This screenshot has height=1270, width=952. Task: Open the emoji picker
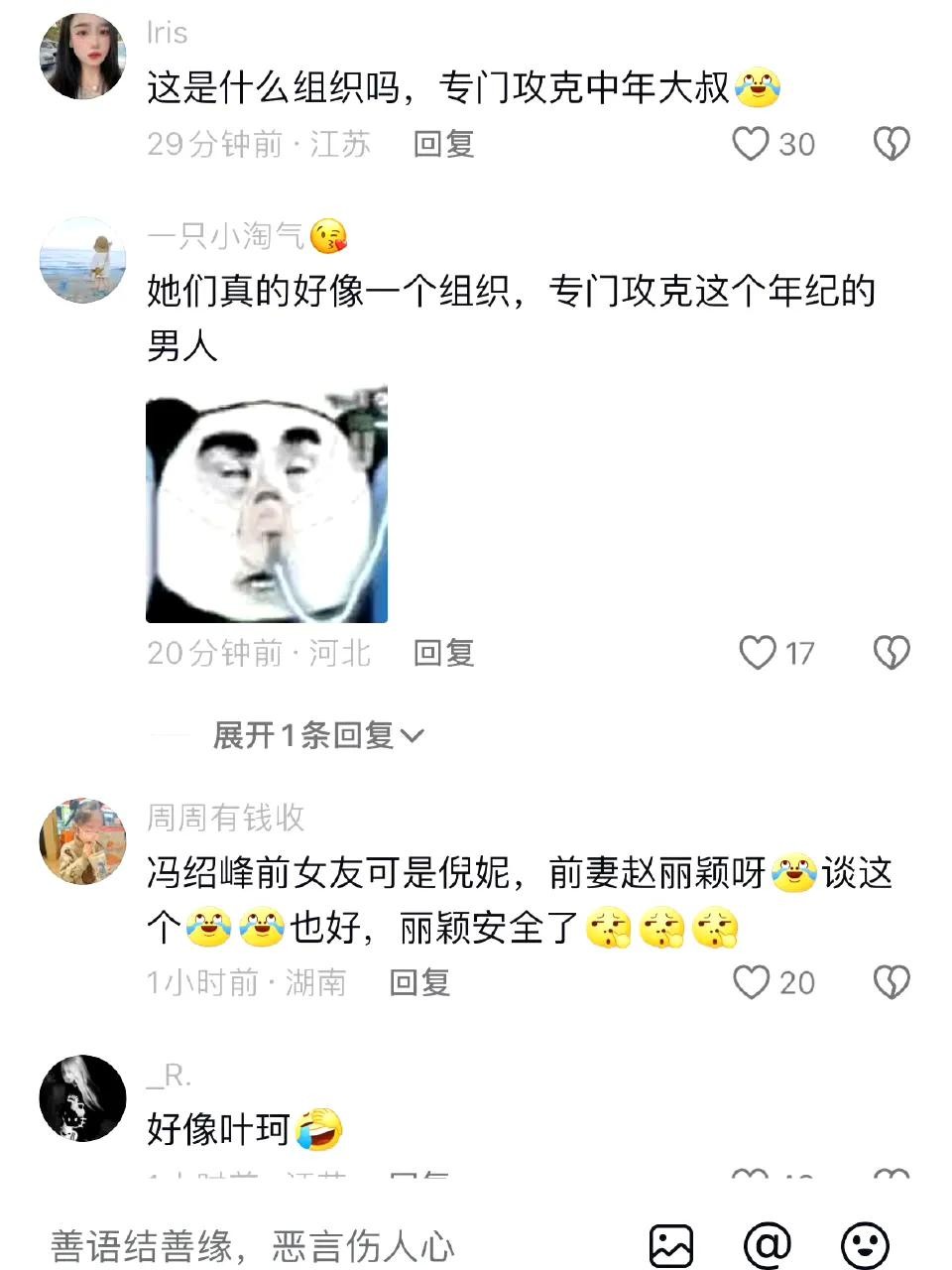[865, 1245]
